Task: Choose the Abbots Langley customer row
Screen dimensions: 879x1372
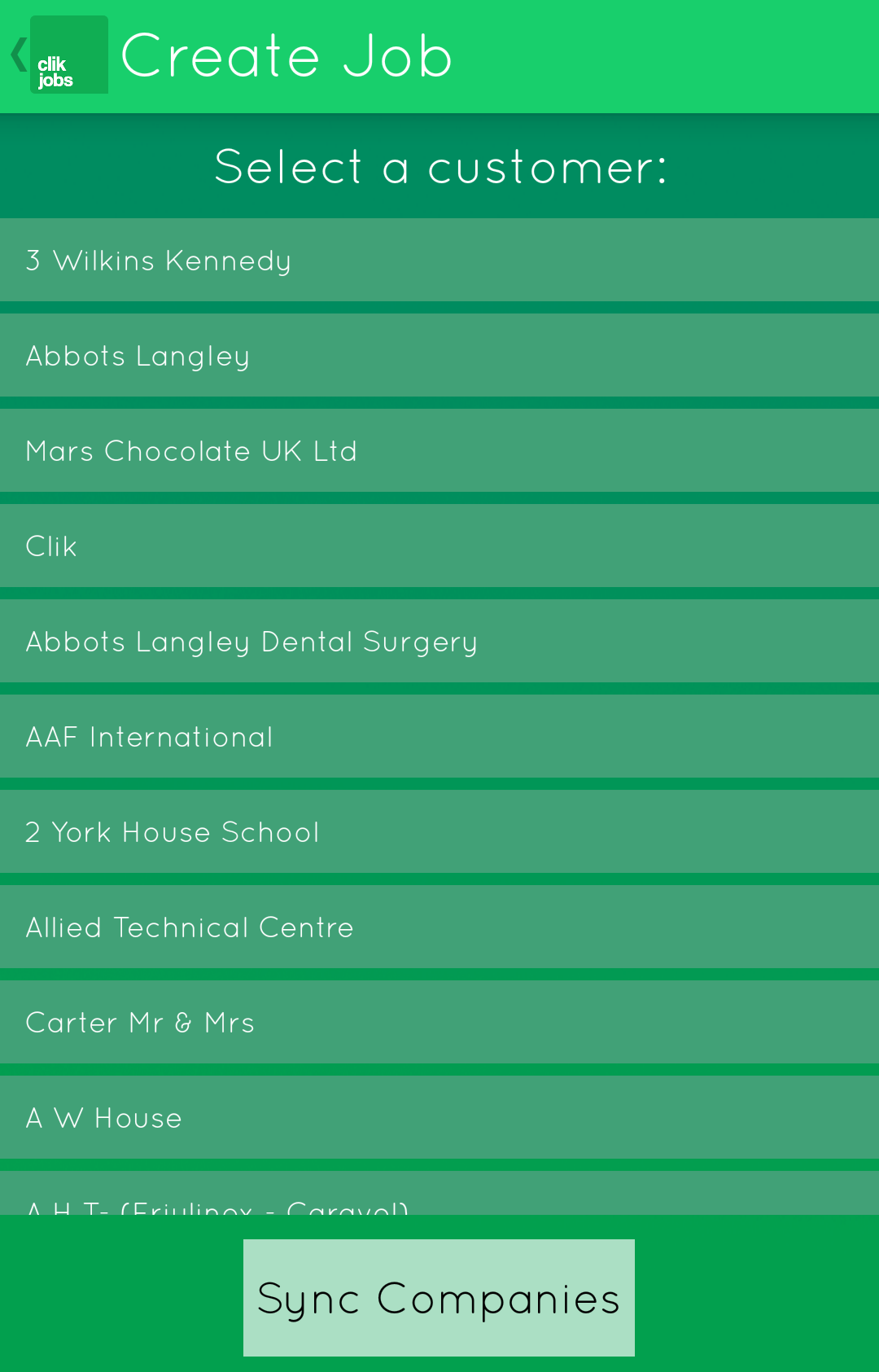Action: (x=439, y=356)
